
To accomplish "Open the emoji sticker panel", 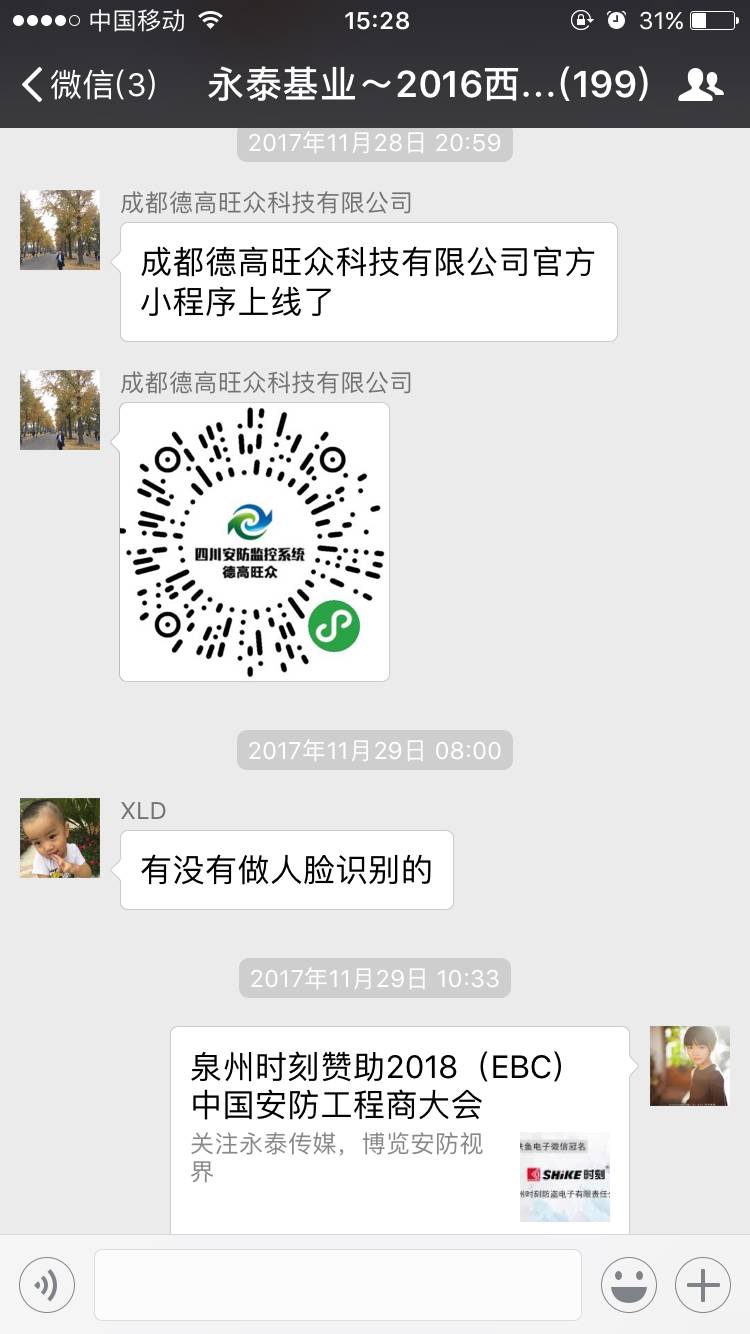I will click(x=628, y=1285).
